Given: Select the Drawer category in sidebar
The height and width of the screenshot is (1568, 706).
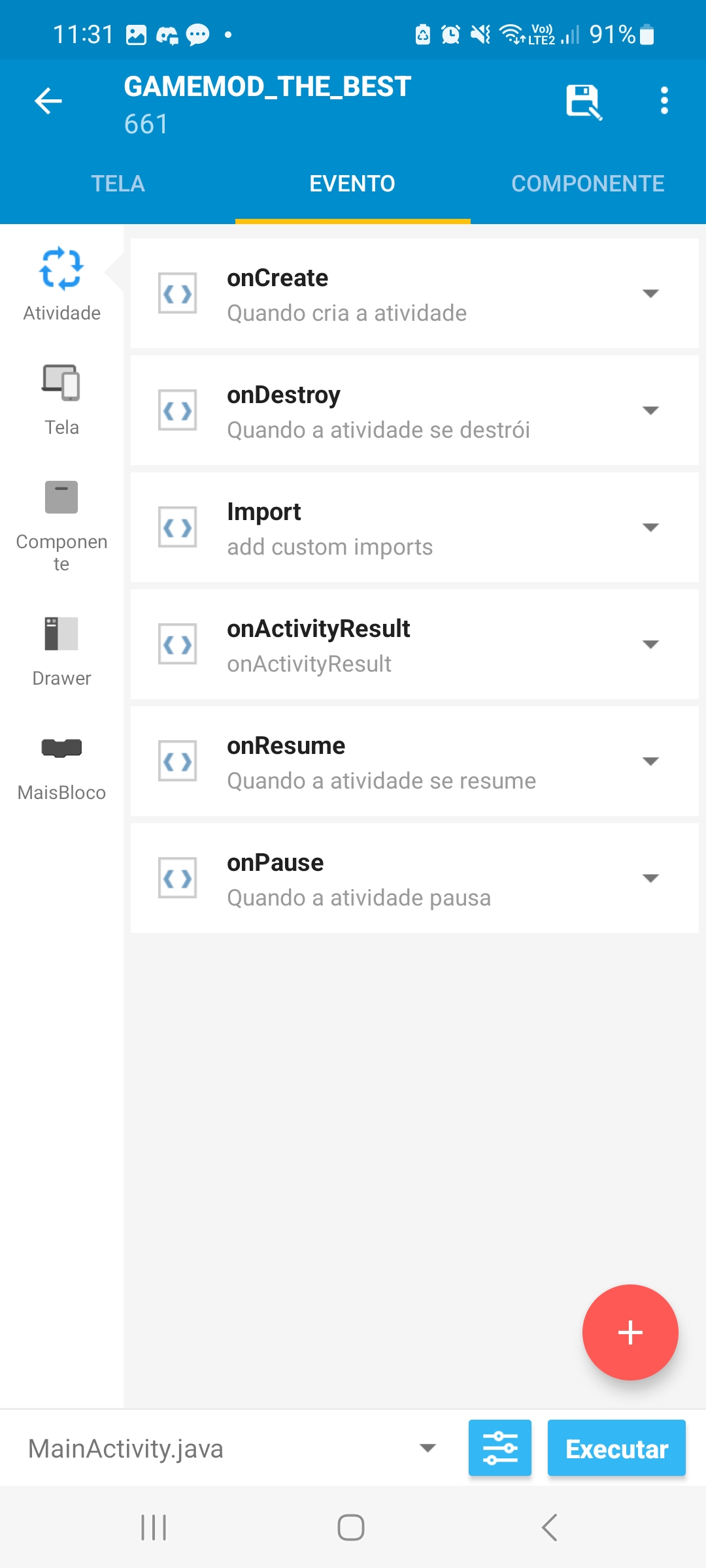Looking at the screenshot, I should click(x=61, y=651).
